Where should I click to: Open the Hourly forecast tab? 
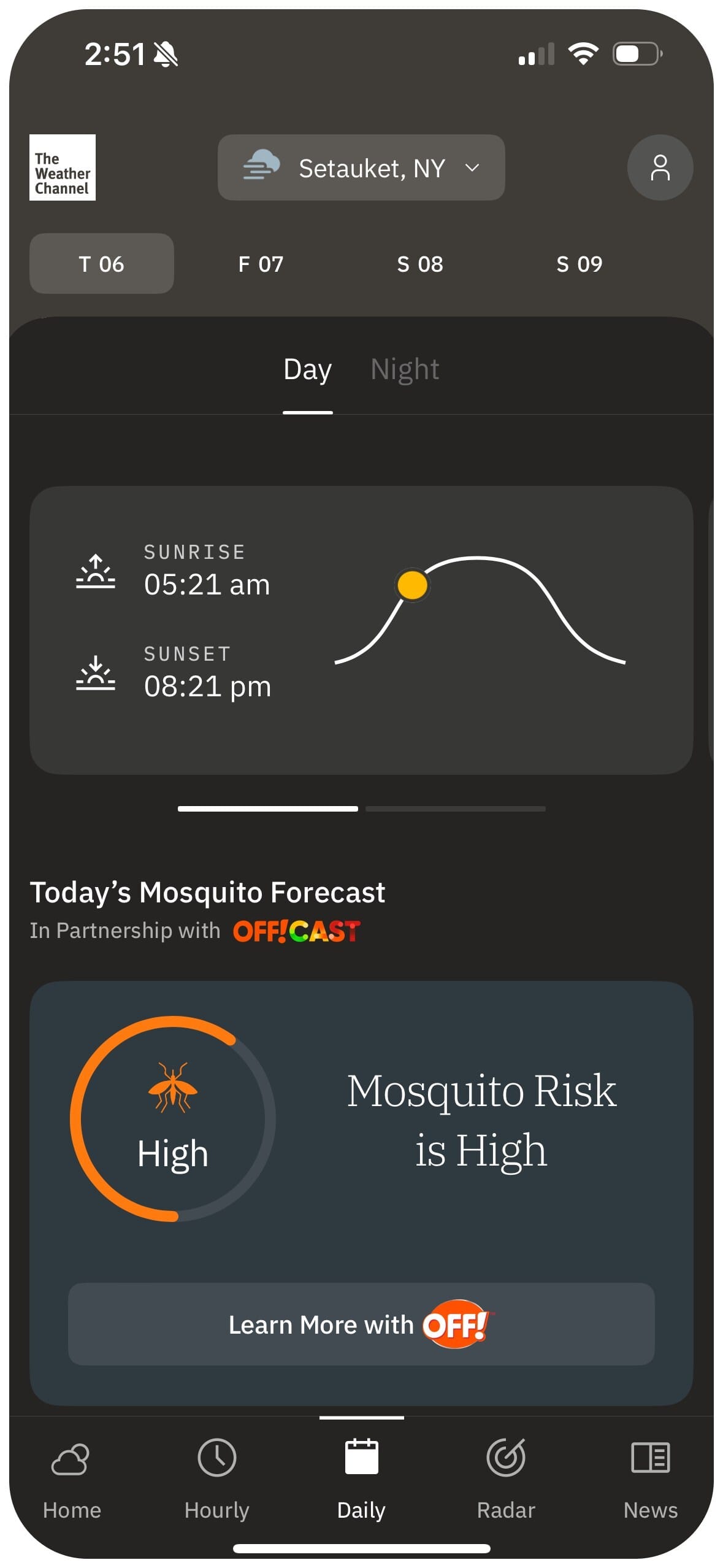(x=216, y=1476)
